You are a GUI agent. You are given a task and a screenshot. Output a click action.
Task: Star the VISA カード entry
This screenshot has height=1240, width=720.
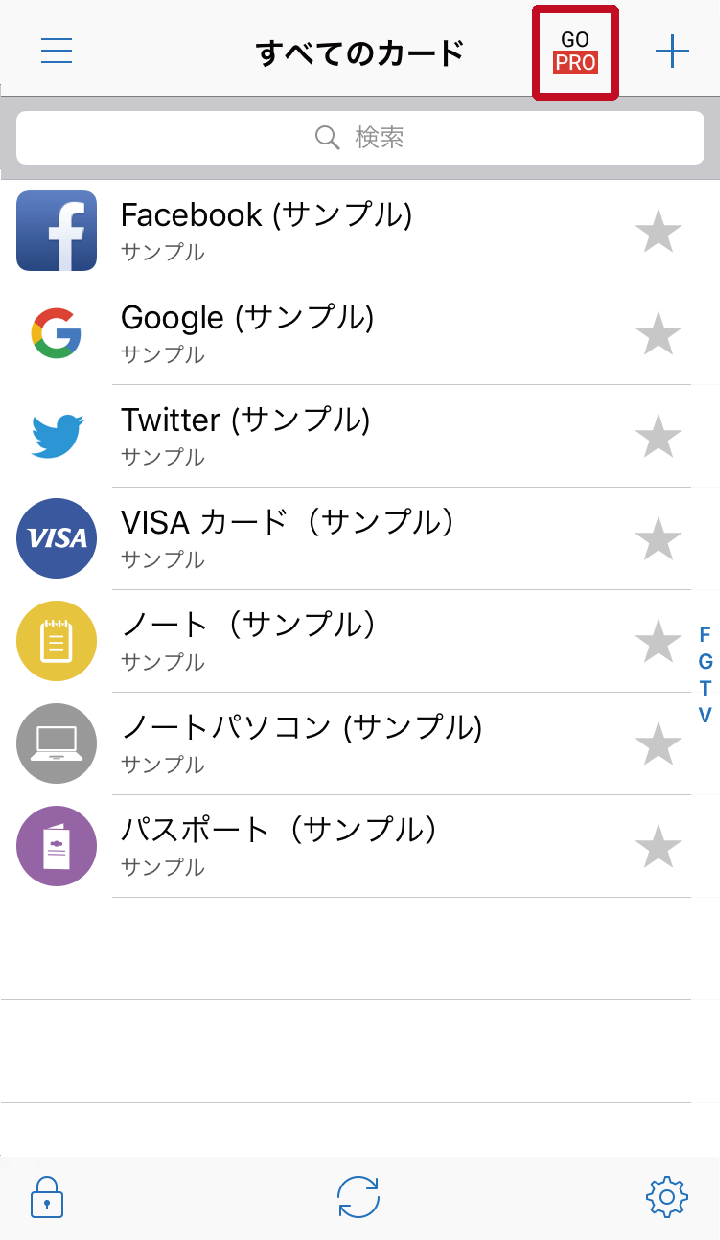click(658, 539)
